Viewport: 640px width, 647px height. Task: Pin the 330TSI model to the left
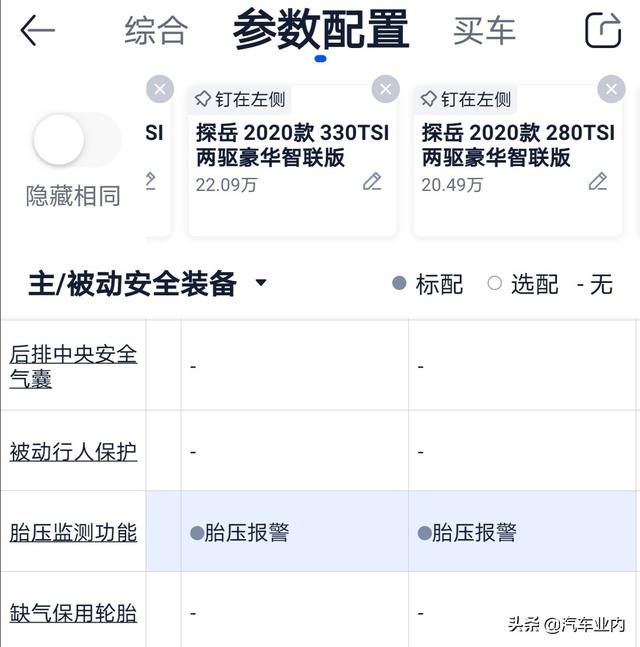[x=240, y=99]
